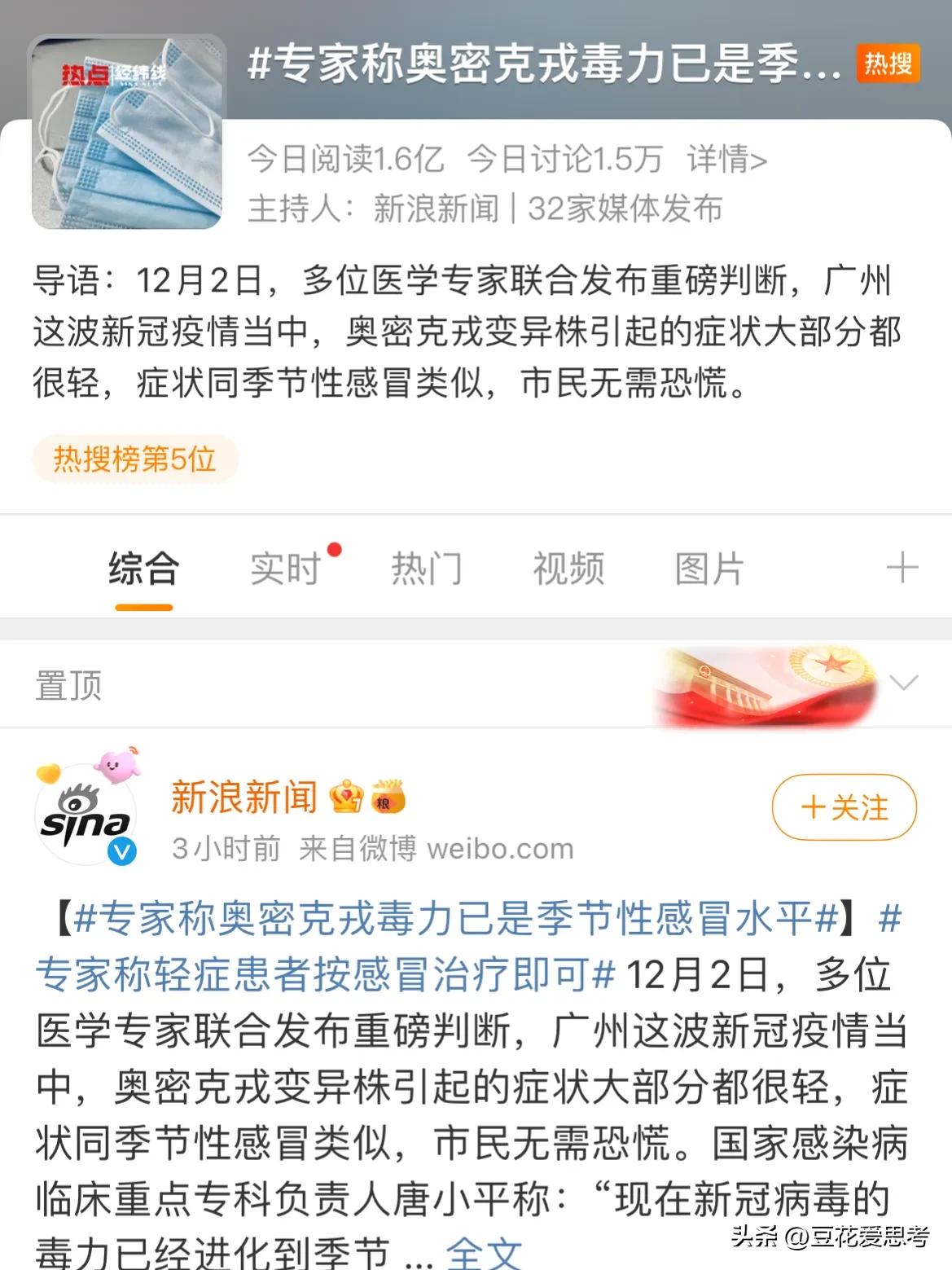The image size is (952, 1270).
Task: Tap the plus icon beside tabs
Action: [902, 567]
